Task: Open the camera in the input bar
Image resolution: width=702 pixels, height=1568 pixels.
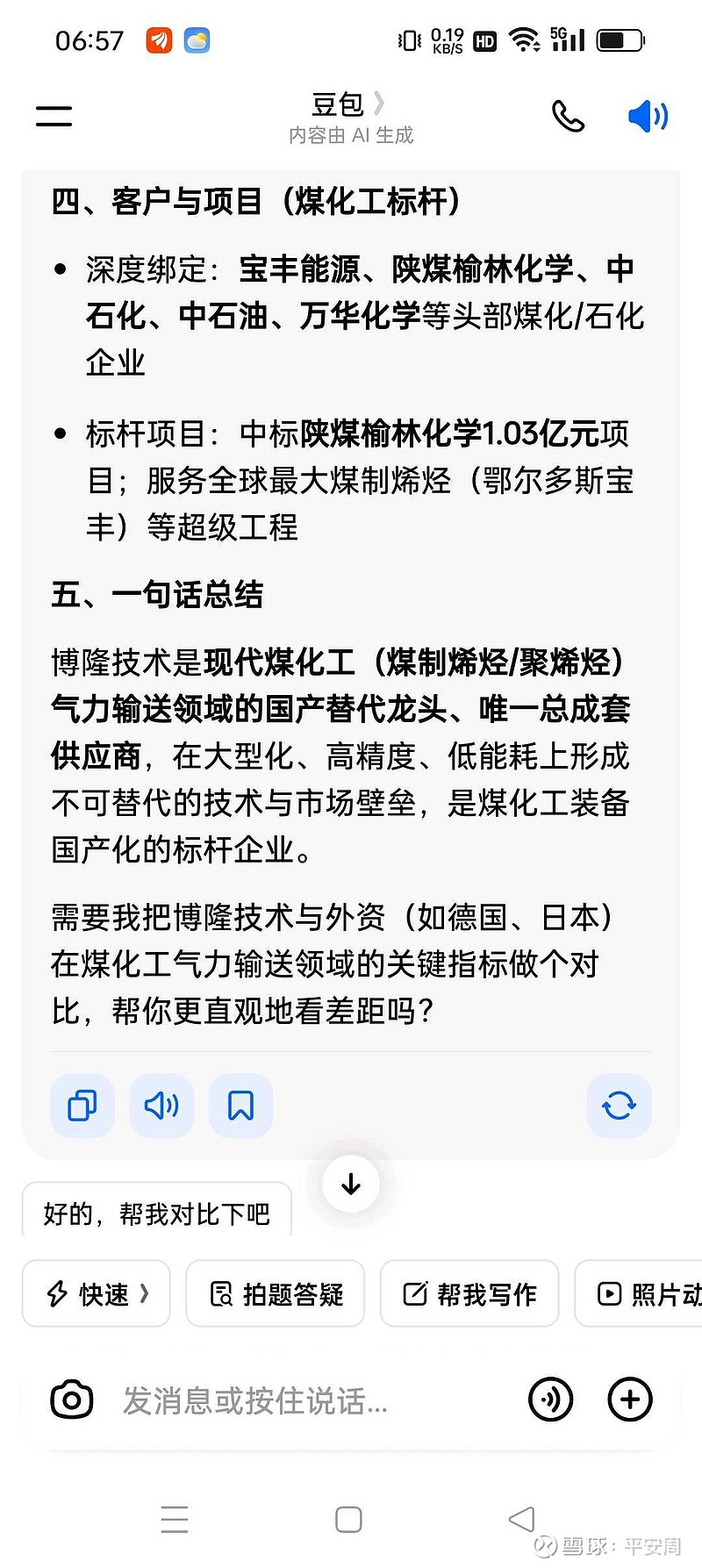Action: click(69, 1400)
